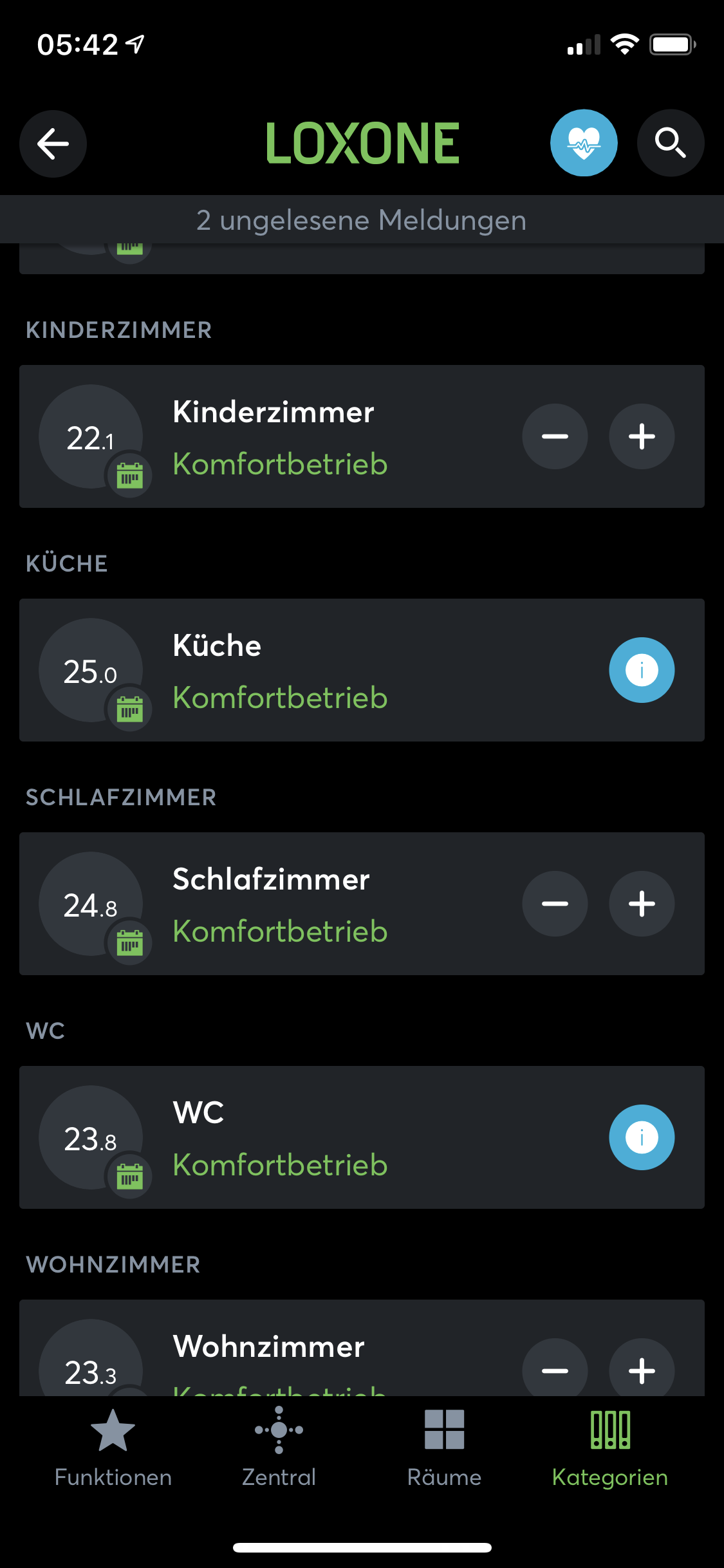View the 2 ungelesene Meldungen banner

[x=362, y=220]
